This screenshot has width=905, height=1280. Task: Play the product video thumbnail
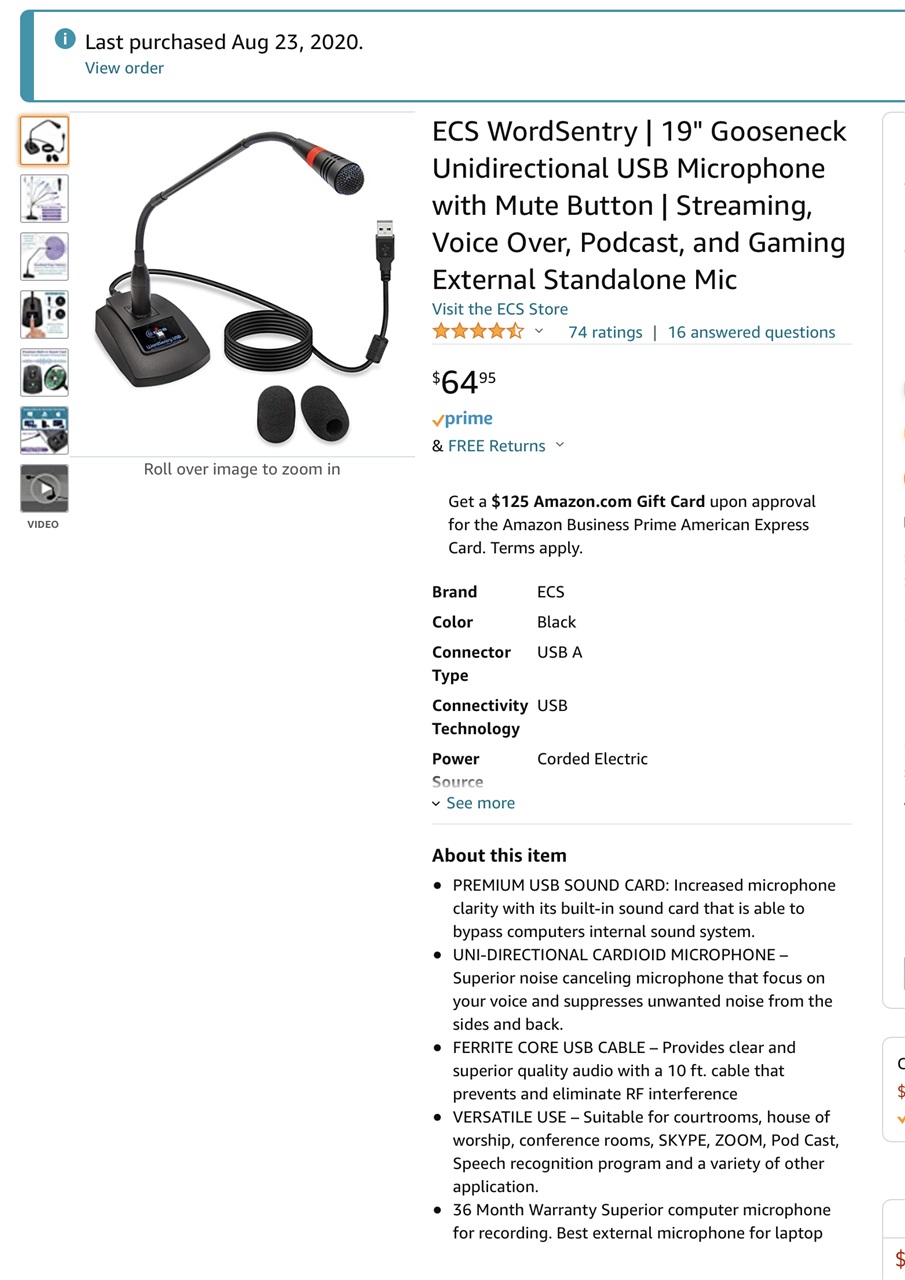(44, 489)
